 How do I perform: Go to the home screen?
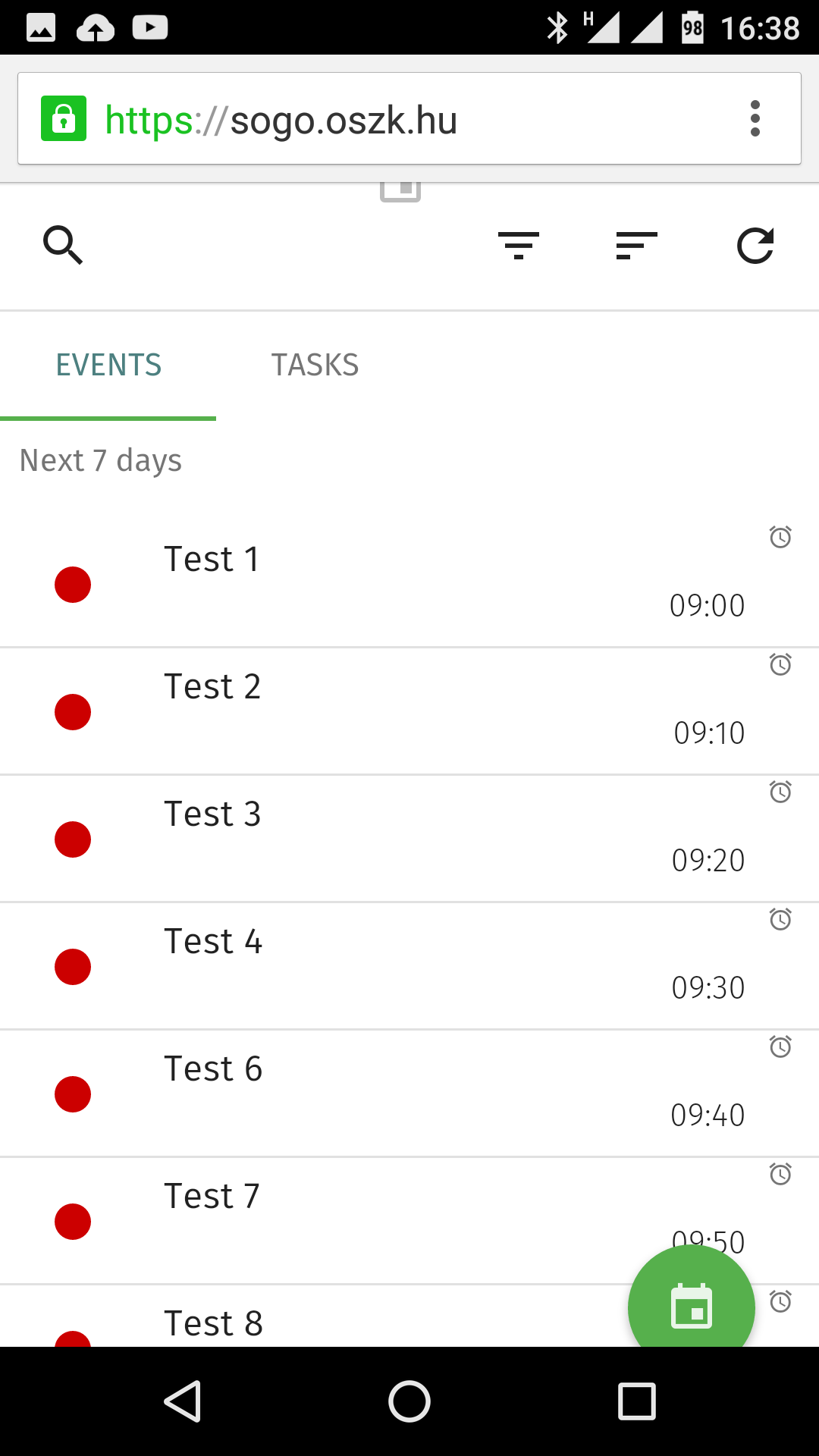click(x=409, y=1401)
